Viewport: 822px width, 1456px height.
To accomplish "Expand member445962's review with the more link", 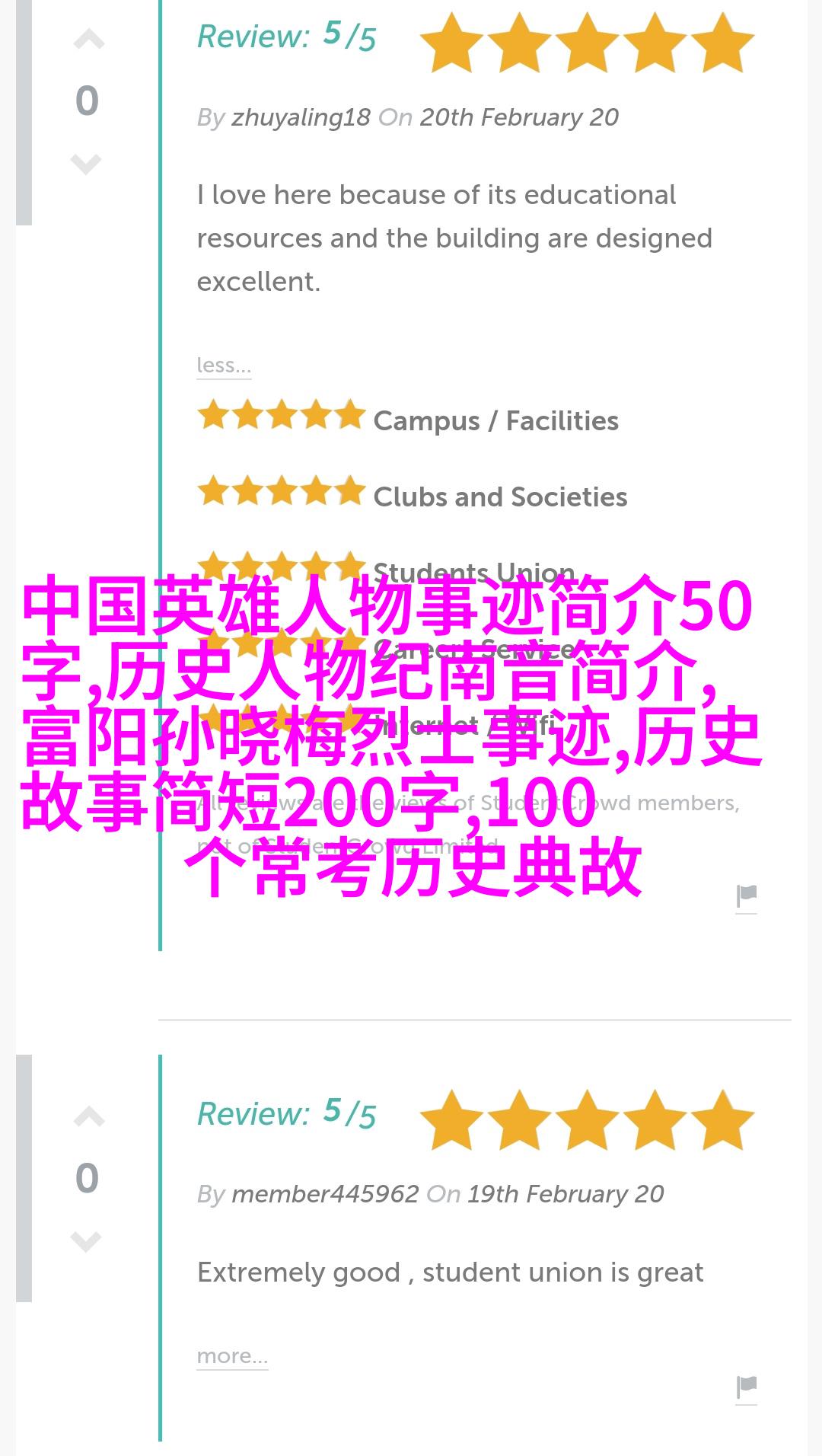I will coord(232,1356).
